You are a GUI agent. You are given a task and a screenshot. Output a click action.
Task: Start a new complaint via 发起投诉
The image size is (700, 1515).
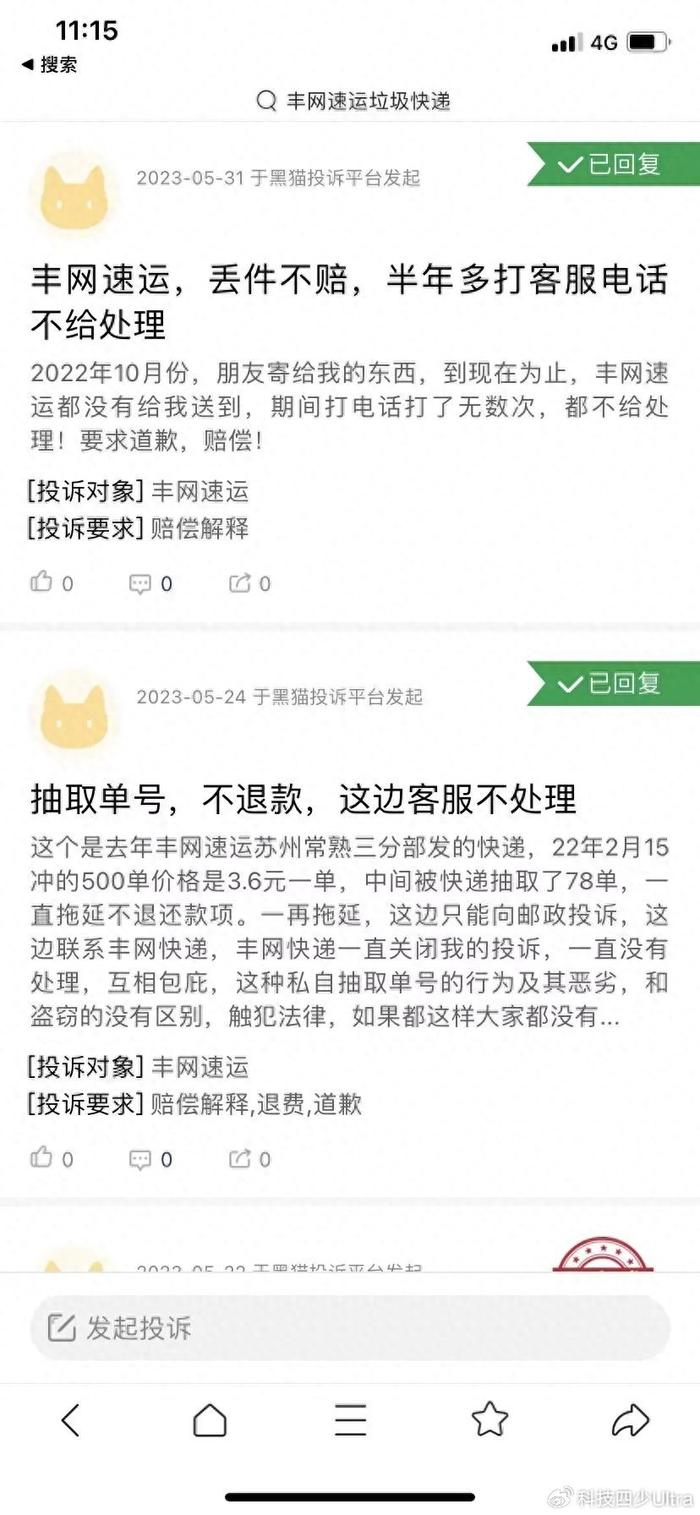pos(349,1328)
